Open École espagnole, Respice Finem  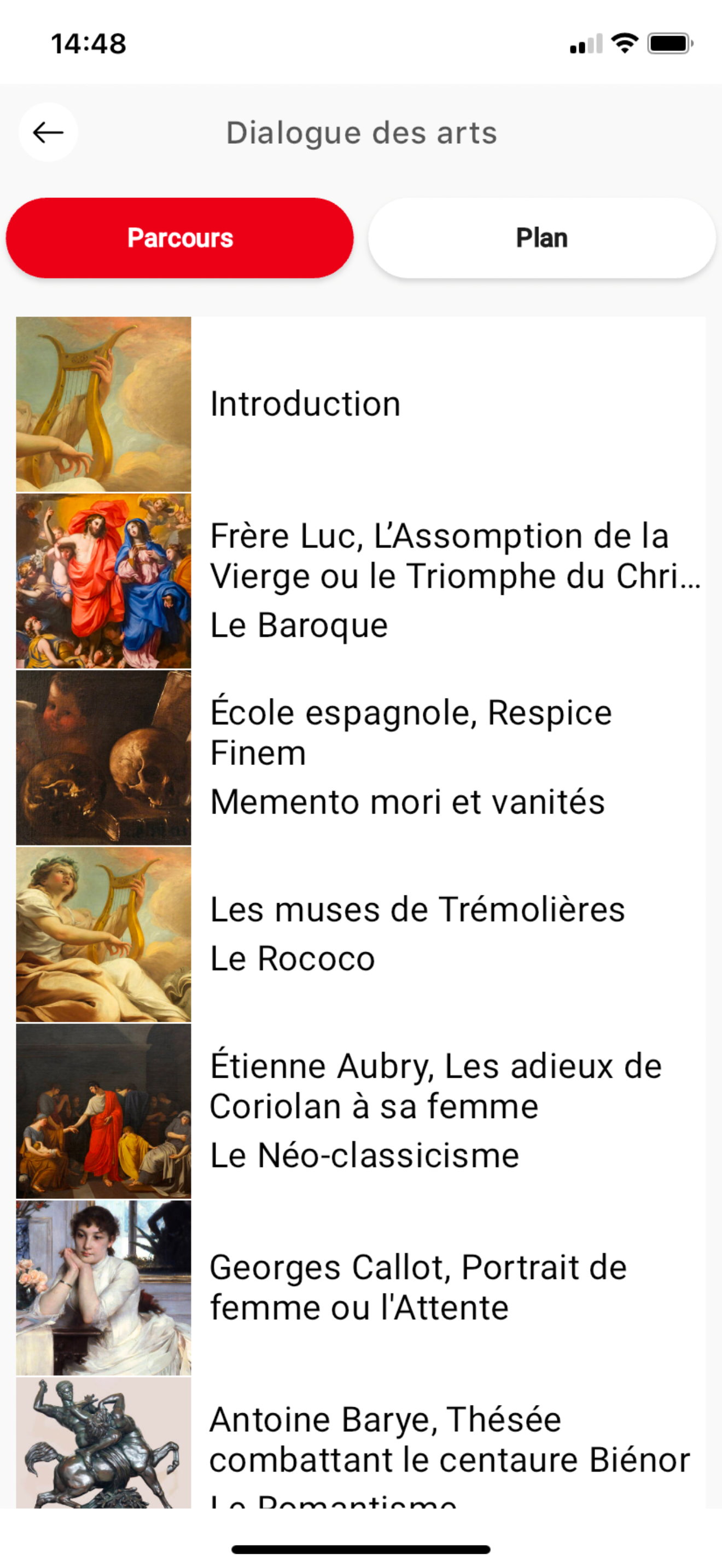click(x=361, y=757)
